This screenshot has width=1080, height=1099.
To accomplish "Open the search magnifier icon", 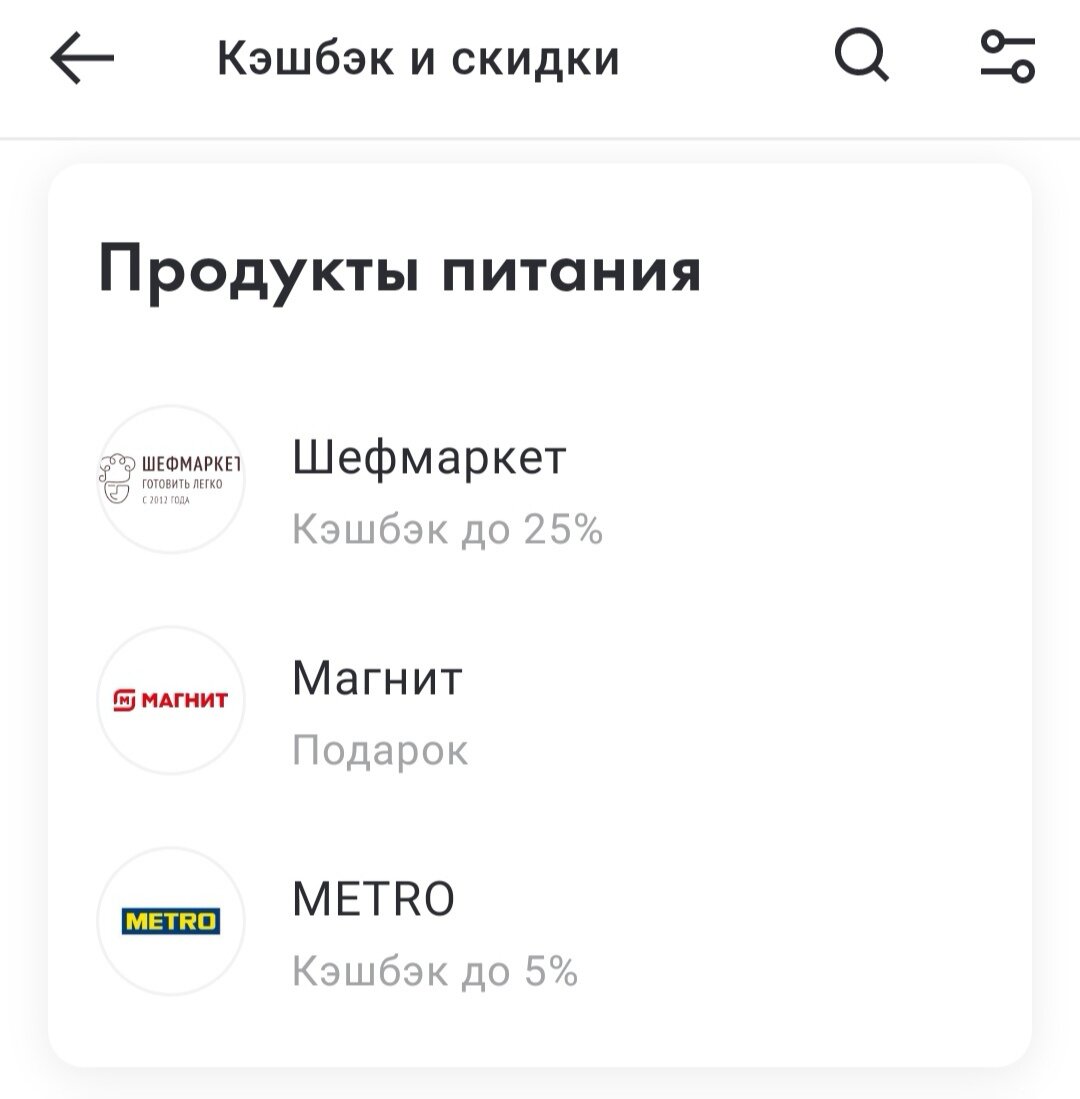I will tap(862, 57).
